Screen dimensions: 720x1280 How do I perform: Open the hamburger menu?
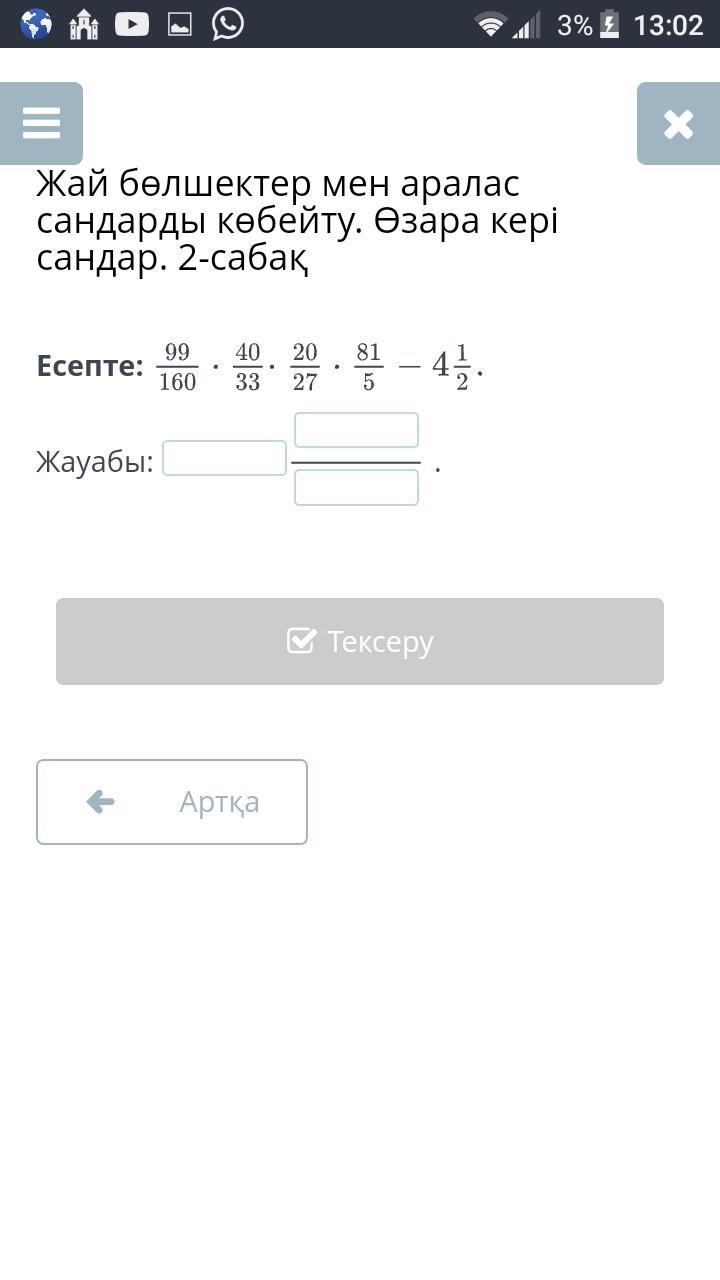tap(41, 123)
